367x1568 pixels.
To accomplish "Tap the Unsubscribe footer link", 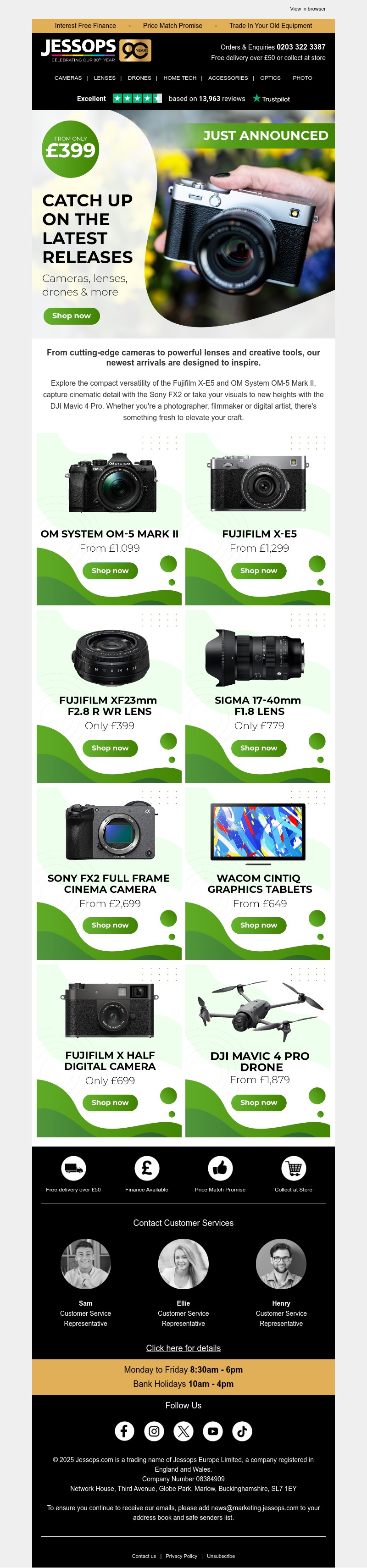I will 221,1556.
